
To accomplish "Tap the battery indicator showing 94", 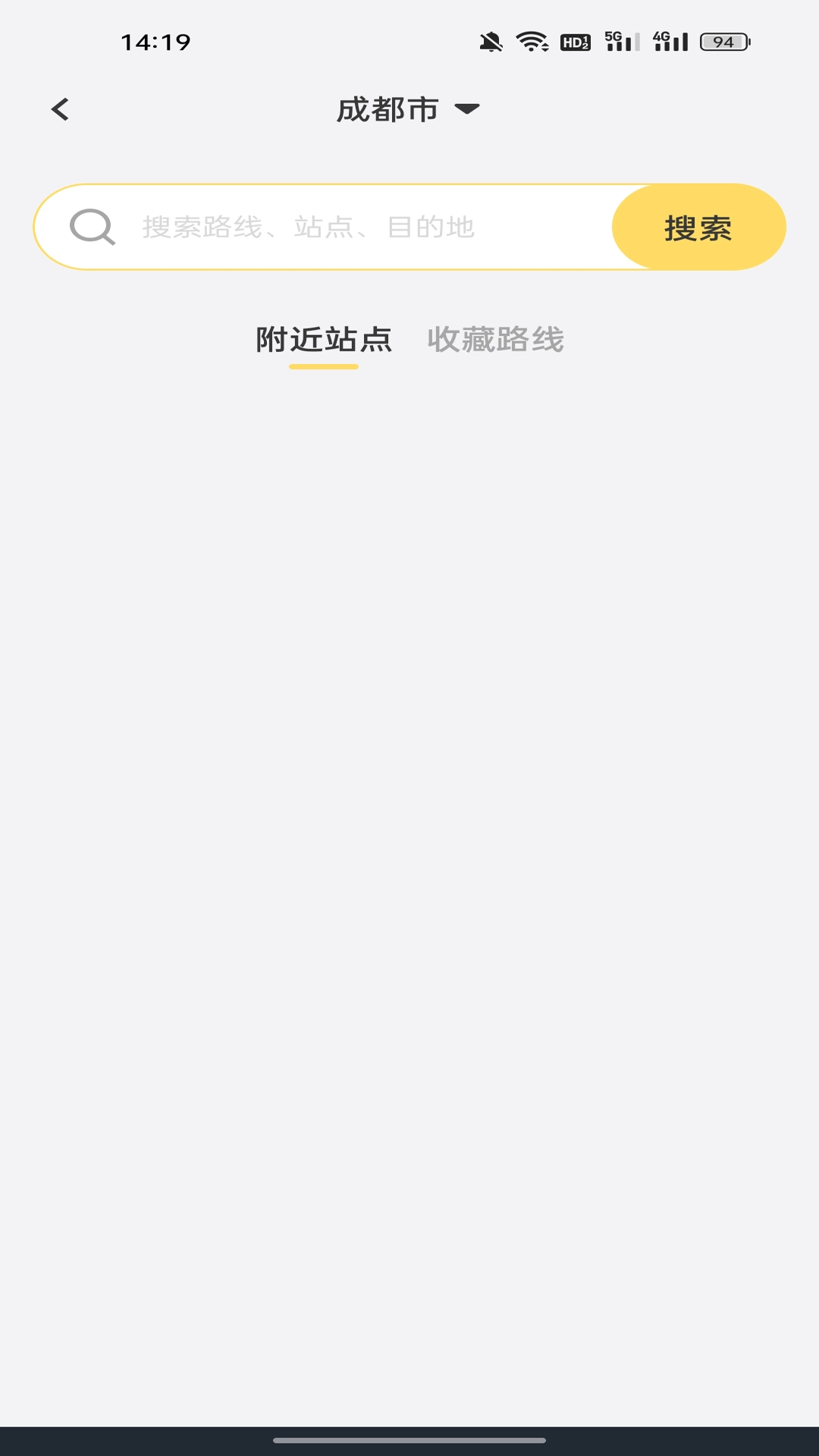I will [x=723, y=43].
